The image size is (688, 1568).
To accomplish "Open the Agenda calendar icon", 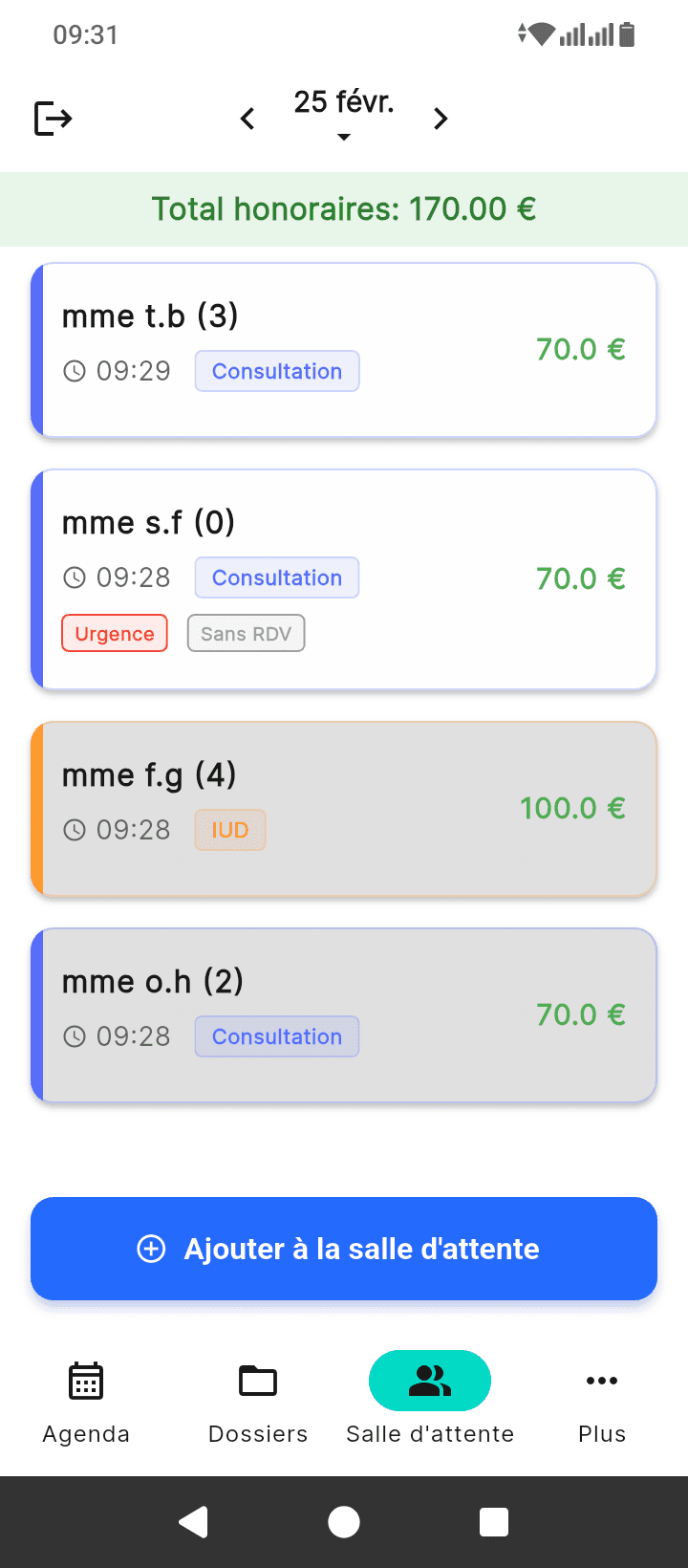I will point(85,1380).
